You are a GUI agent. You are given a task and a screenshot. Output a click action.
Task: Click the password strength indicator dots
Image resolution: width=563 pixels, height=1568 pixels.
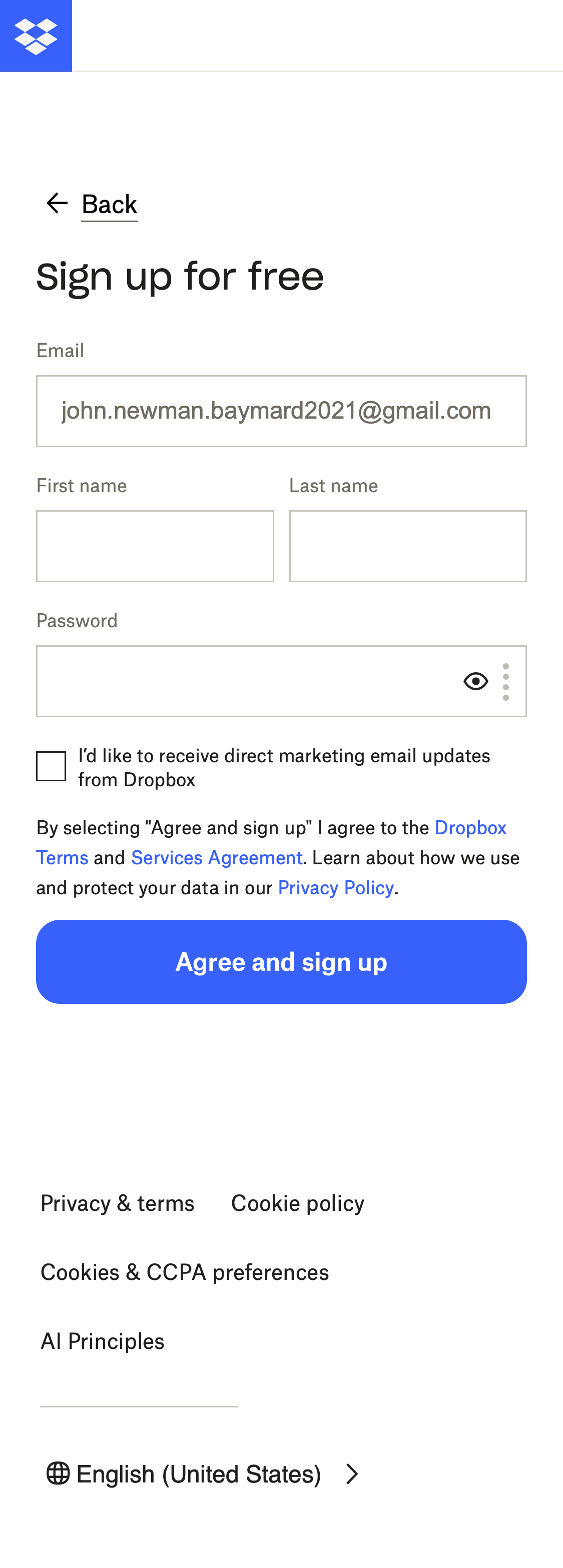tap(505, 681)
